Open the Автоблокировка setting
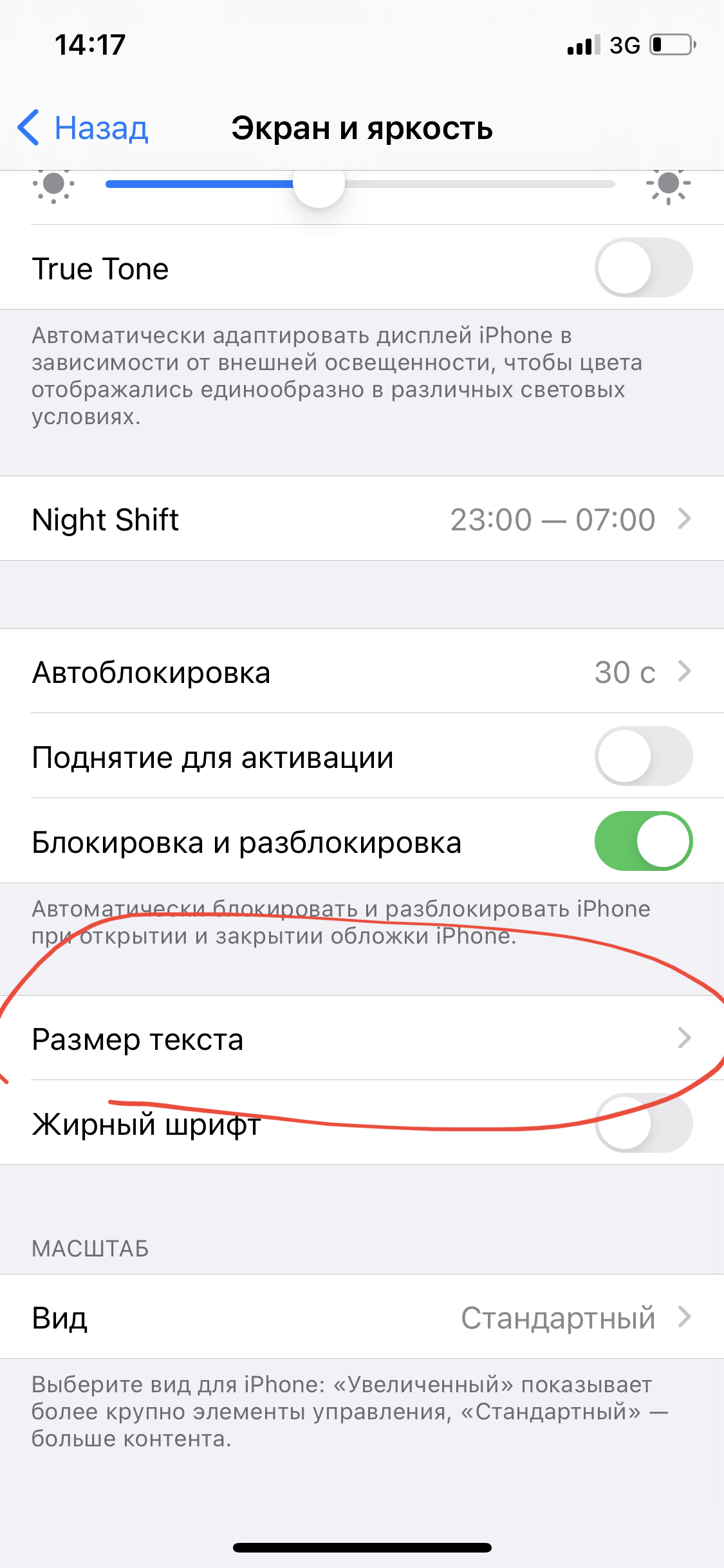The height and width of the screenshot is (1568, 724). pyautogui.click(x=362, y=672)
